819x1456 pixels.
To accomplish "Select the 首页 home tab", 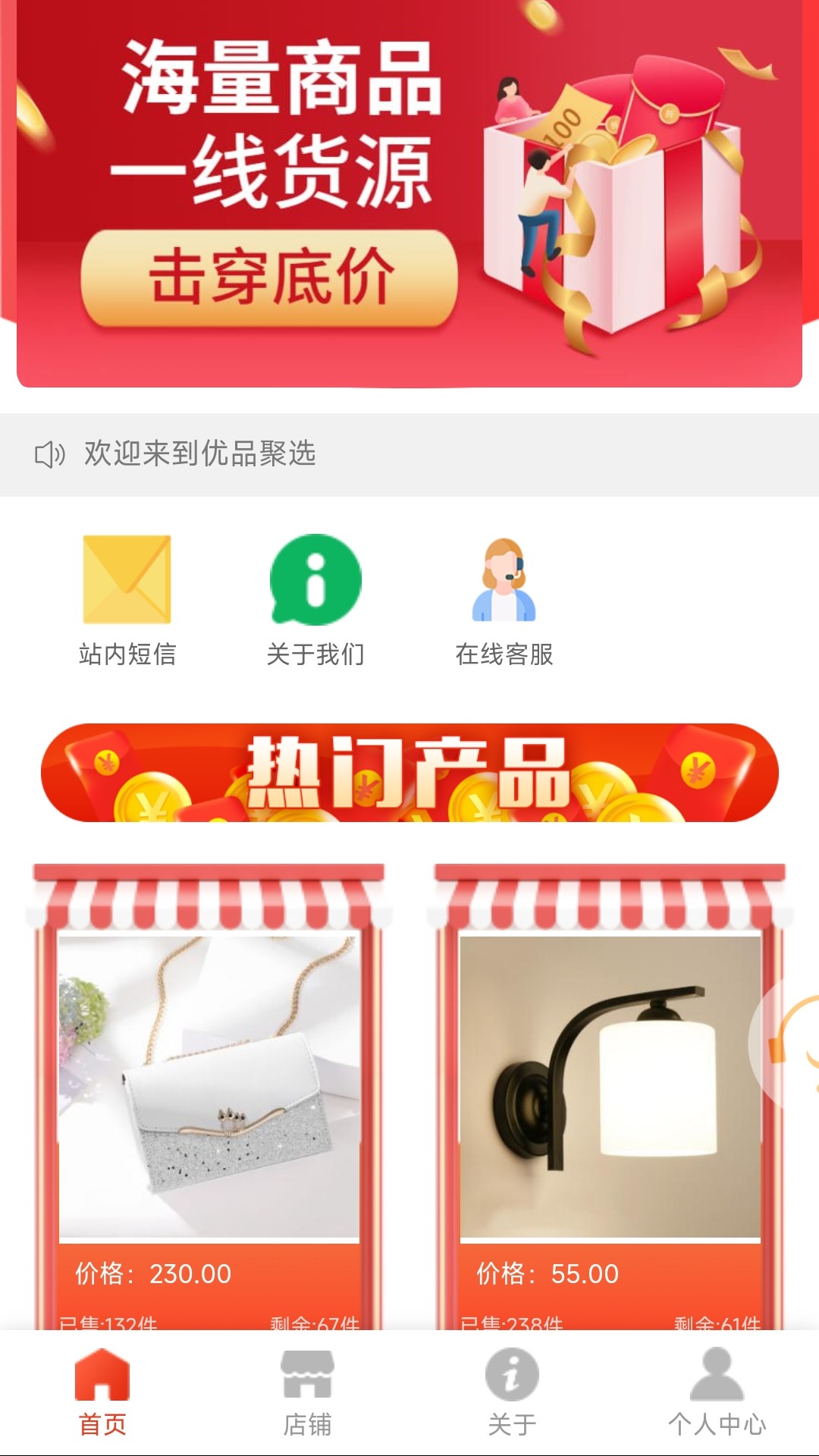I will point(102,1393).
